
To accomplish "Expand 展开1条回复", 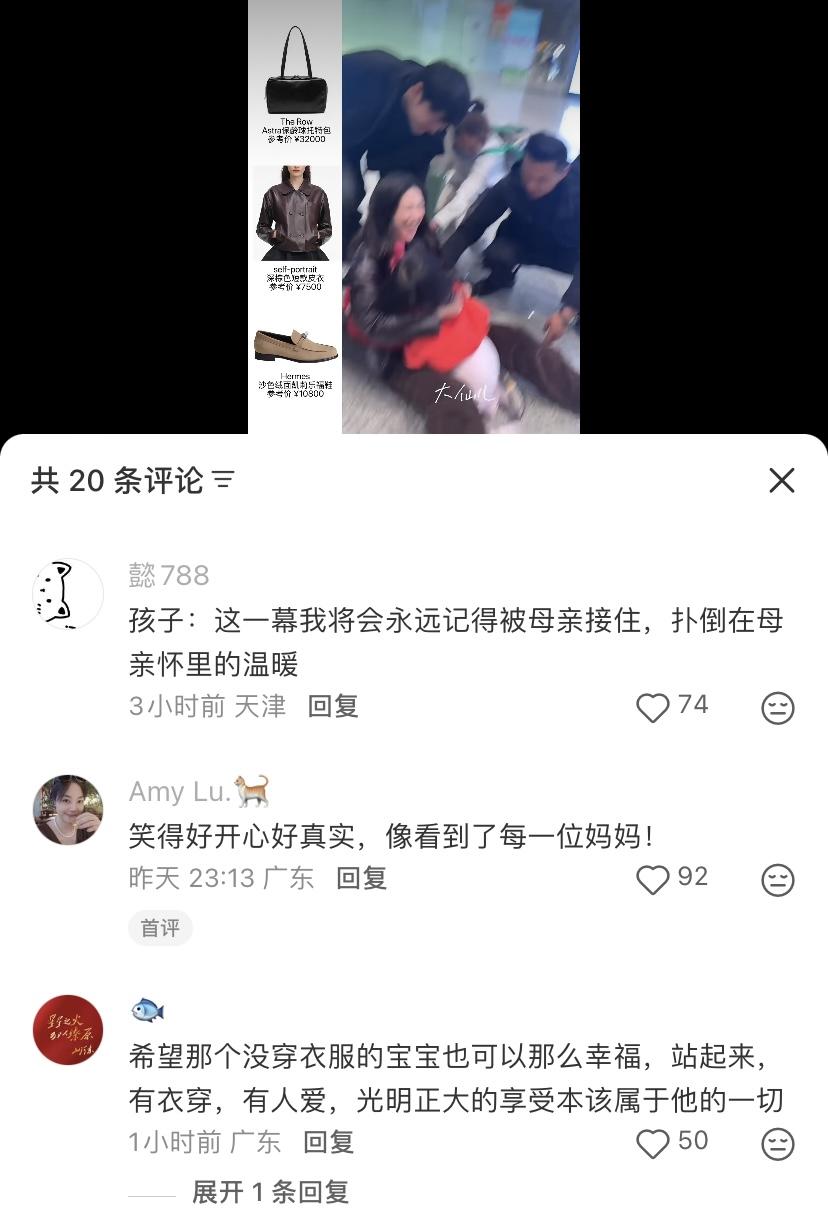I will pyautogui.click(x=270, y=1192).
